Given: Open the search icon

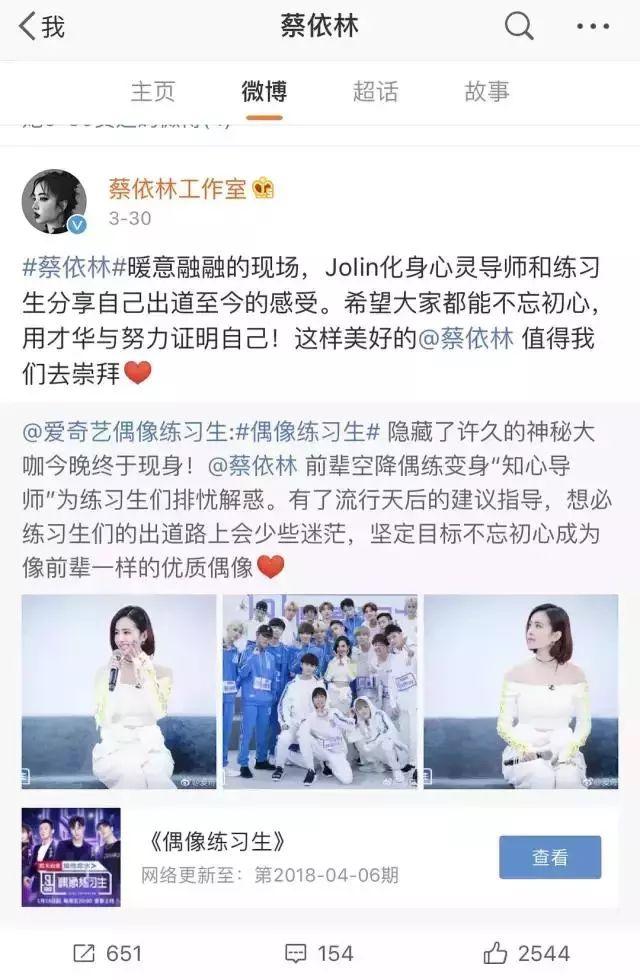Looking at the screenshot, I should coord(519,27).
